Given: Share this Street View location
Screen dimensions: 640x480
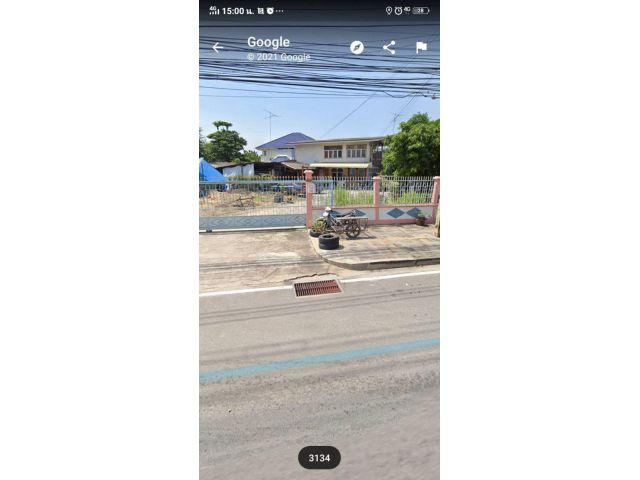Looking at the screenshot, I should tap(389, 47).
